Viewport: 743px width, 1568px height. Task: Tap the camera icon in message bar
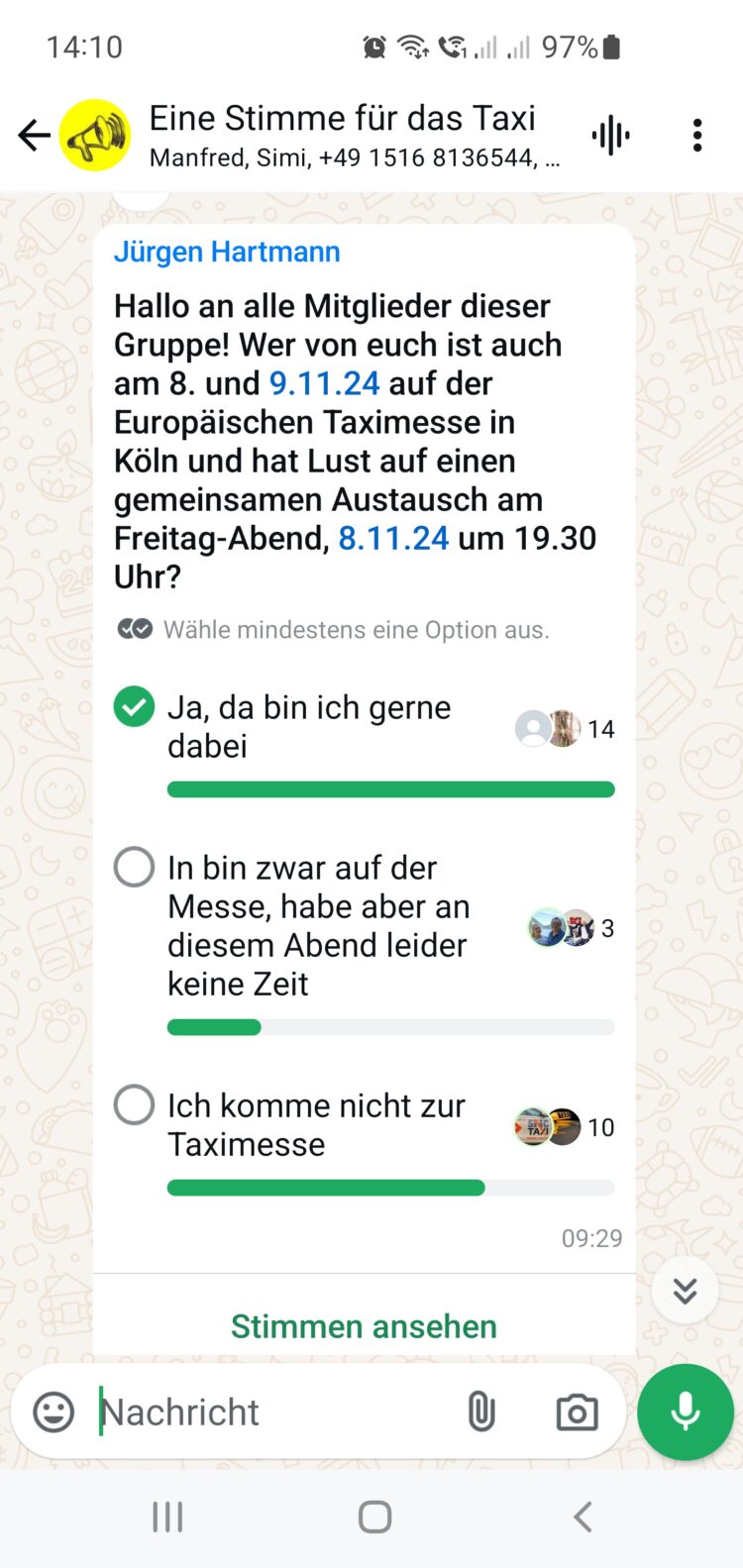[578, 1411]
